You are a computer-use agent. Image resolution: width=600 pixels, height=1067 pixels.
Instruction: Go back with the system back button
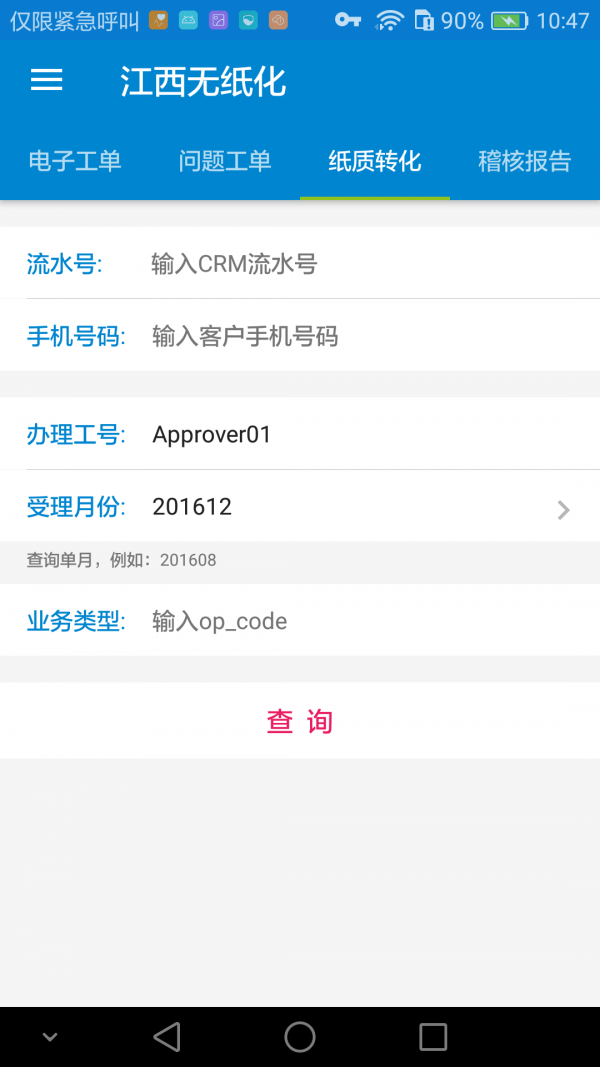(167, 1037)
